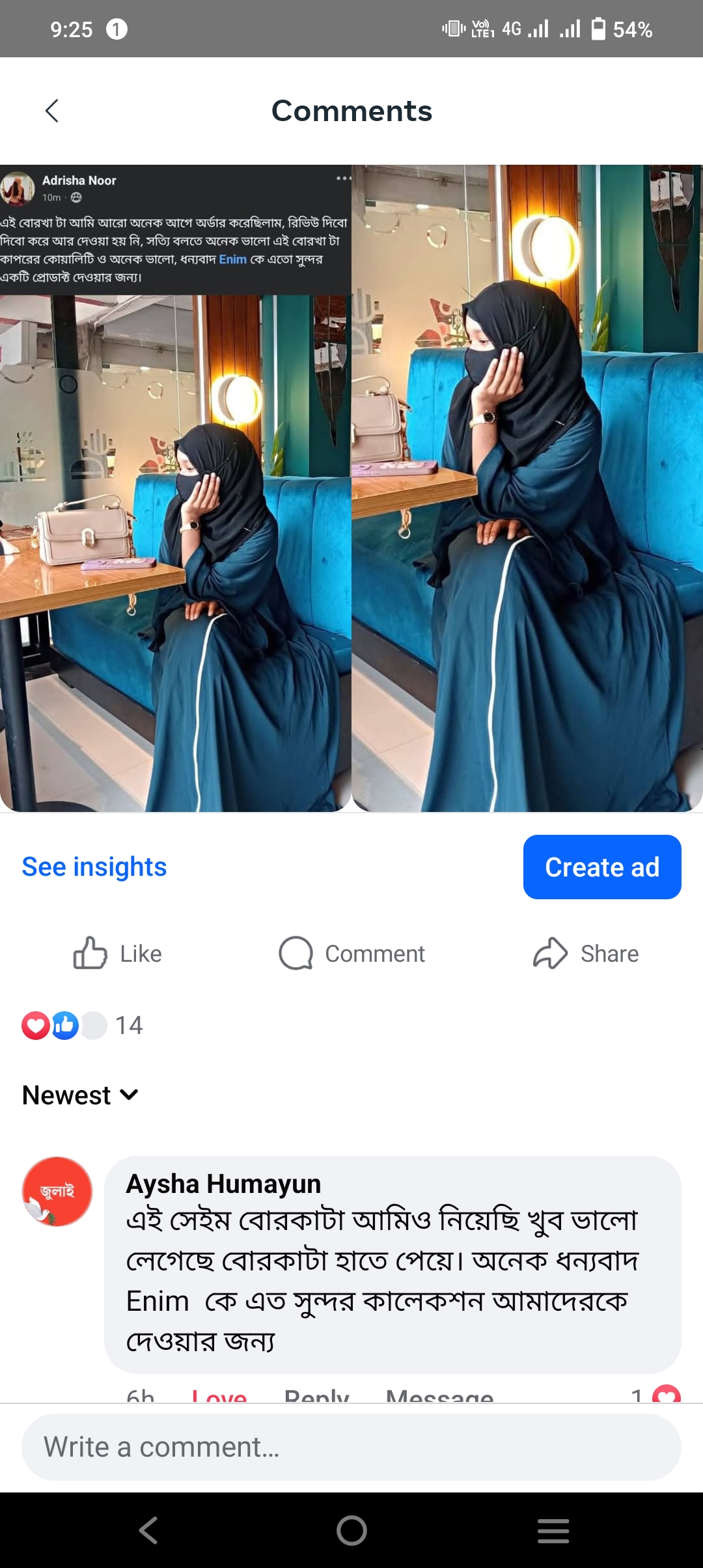703x1568 pixels.
Task: Tap the Create ad button
Action: tap(601, 867)
